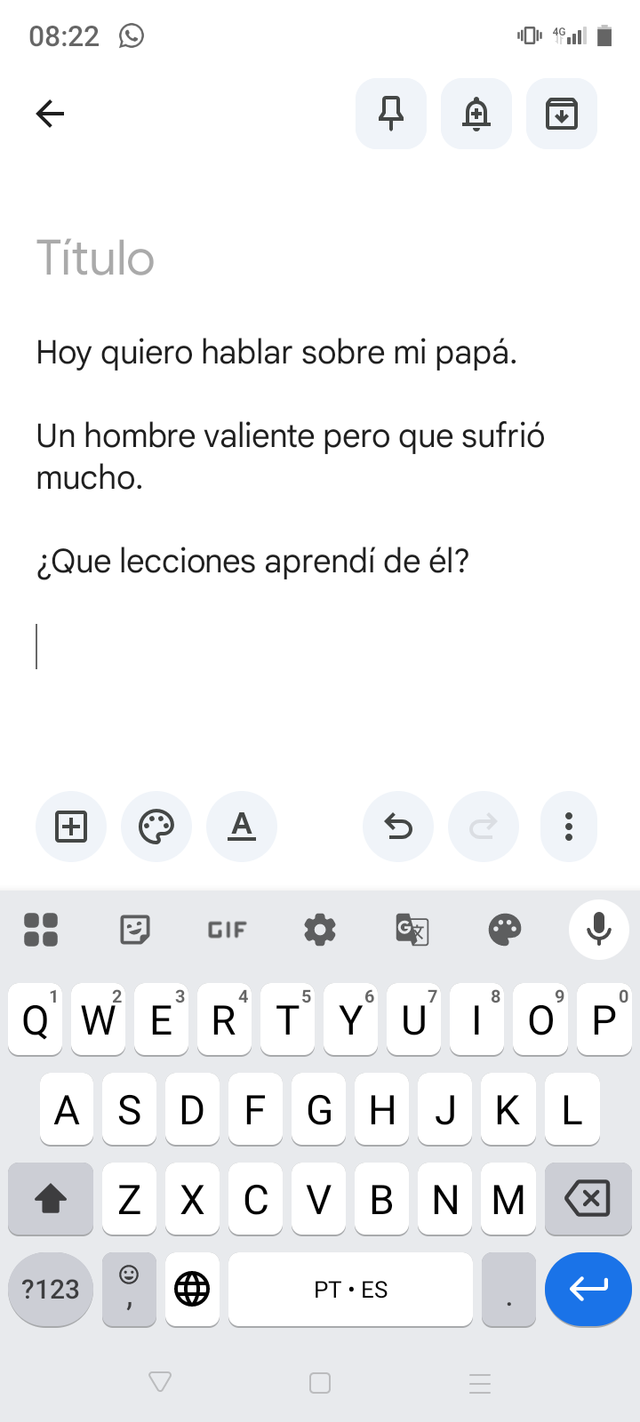Viewport: 640px width, 1422px height.
Task: Open the keyboard's Translate tool
Action: [x=412, y=930]
